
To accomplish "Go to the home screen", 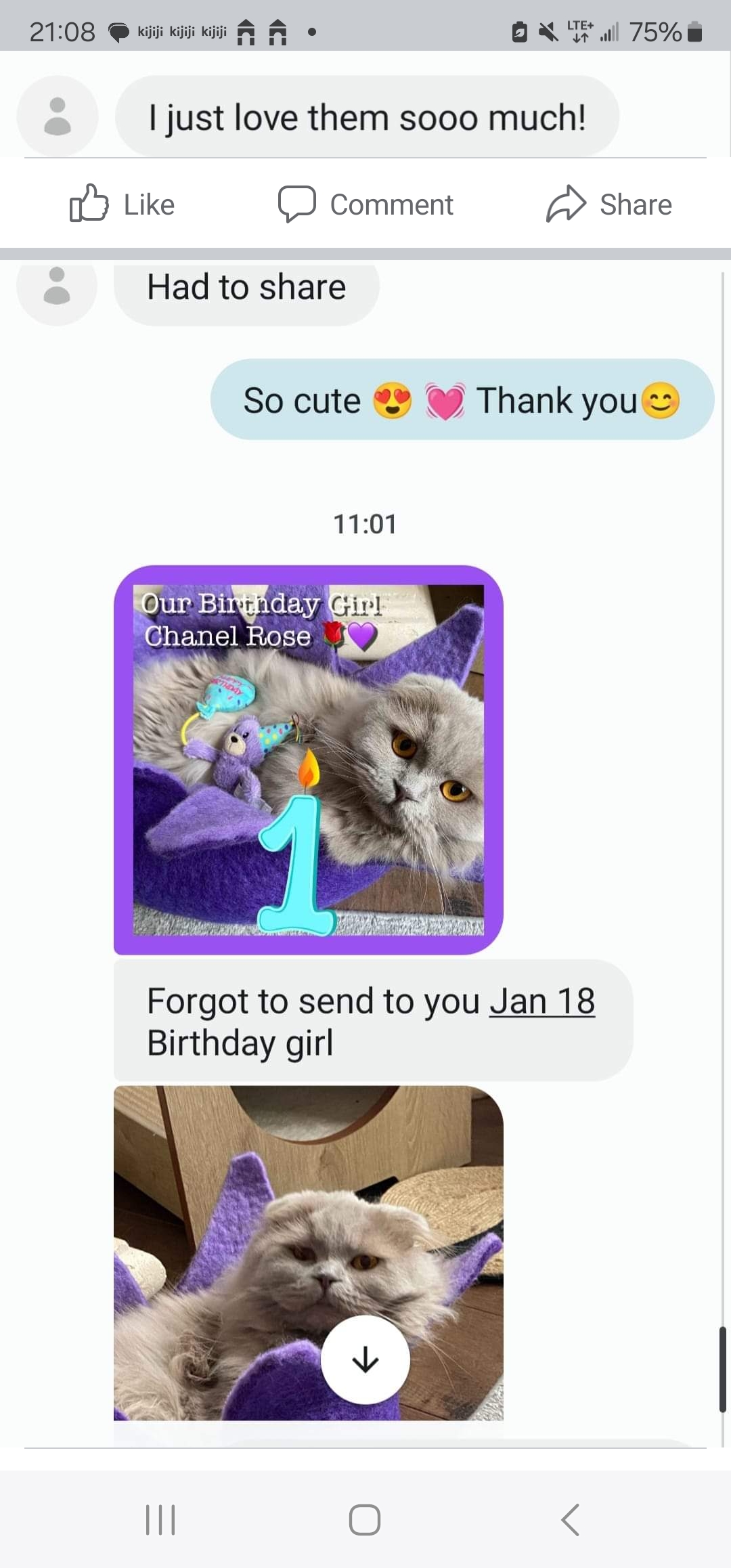I will (365, 1519).
